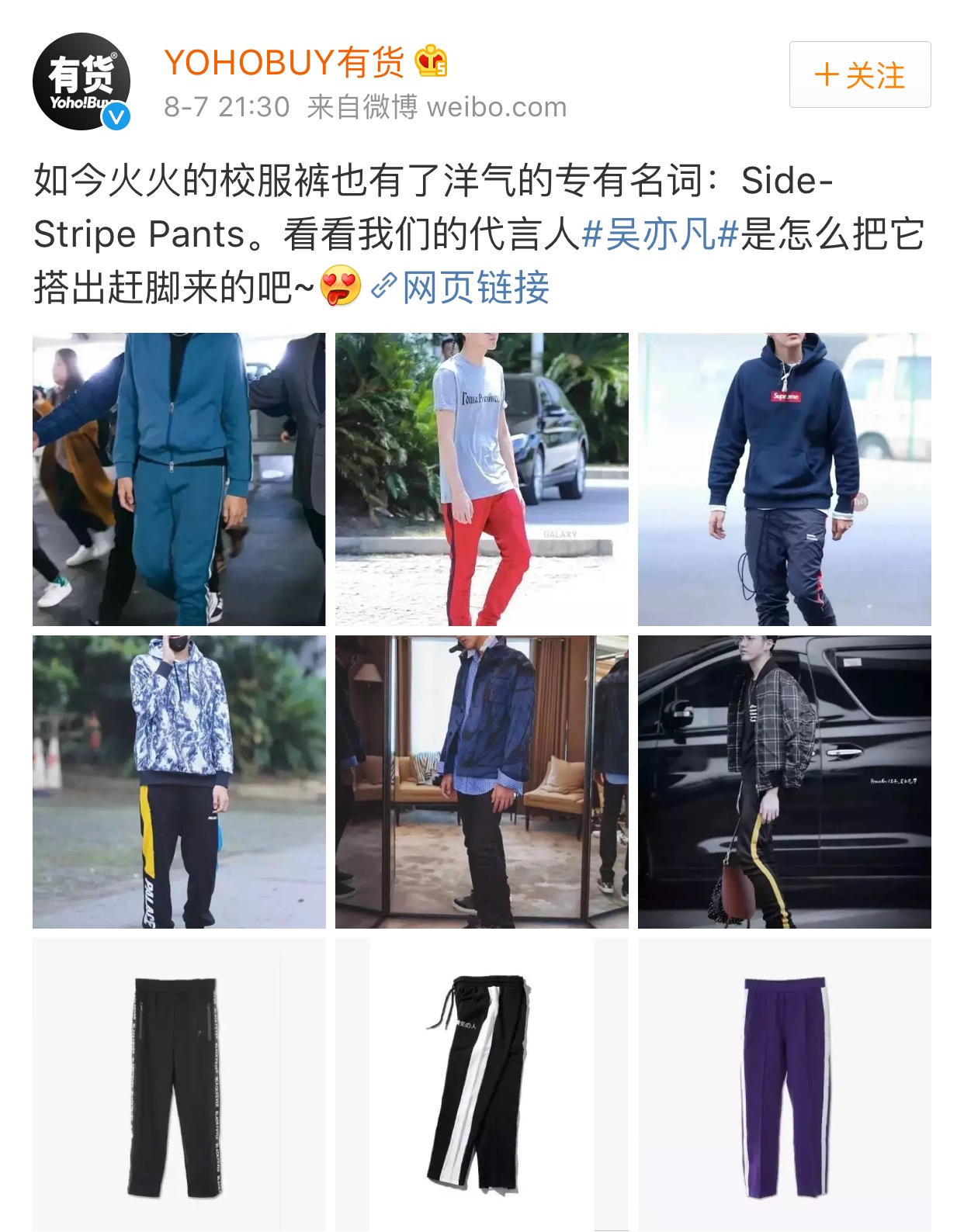View the plaid bomber jacket photo
This screenshot has height=1232, width=964.
point(784,781)
